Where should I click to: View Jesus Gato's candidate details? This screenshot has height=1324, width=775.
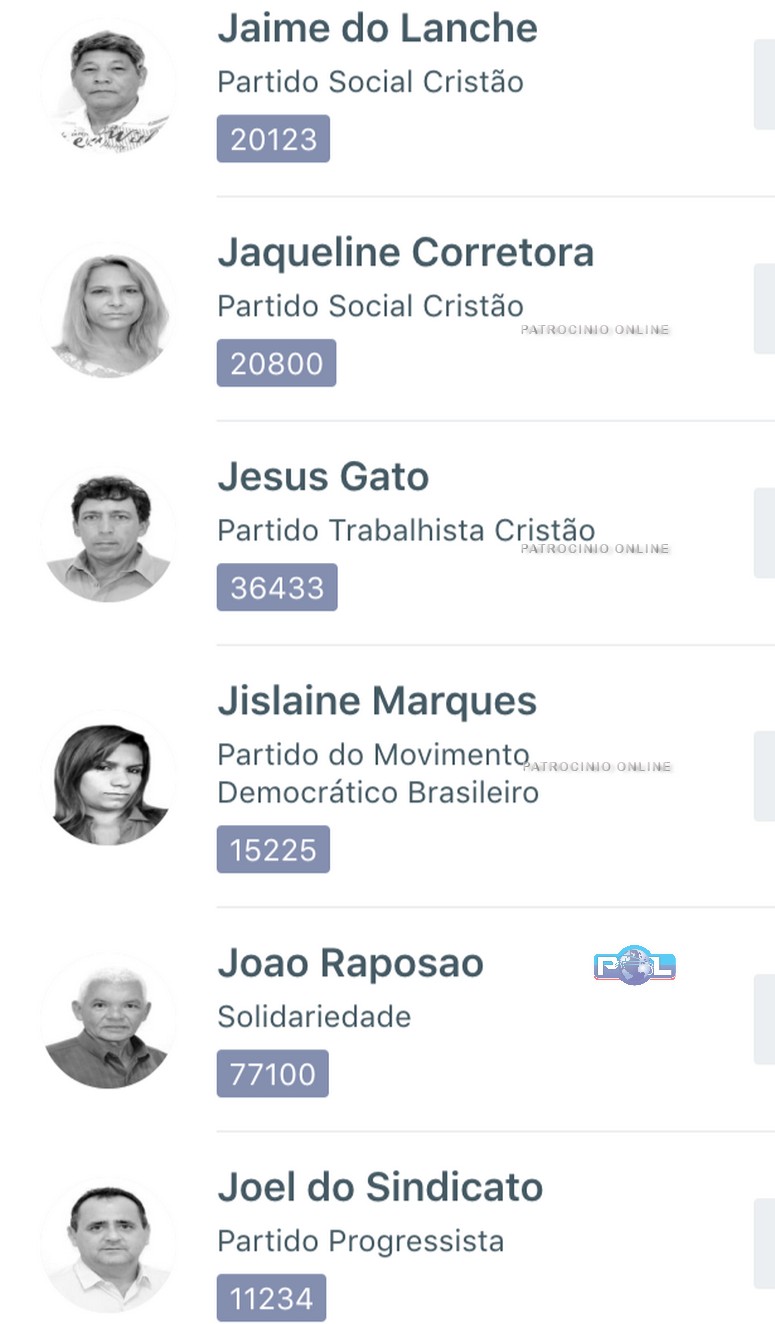click(323, 477)
